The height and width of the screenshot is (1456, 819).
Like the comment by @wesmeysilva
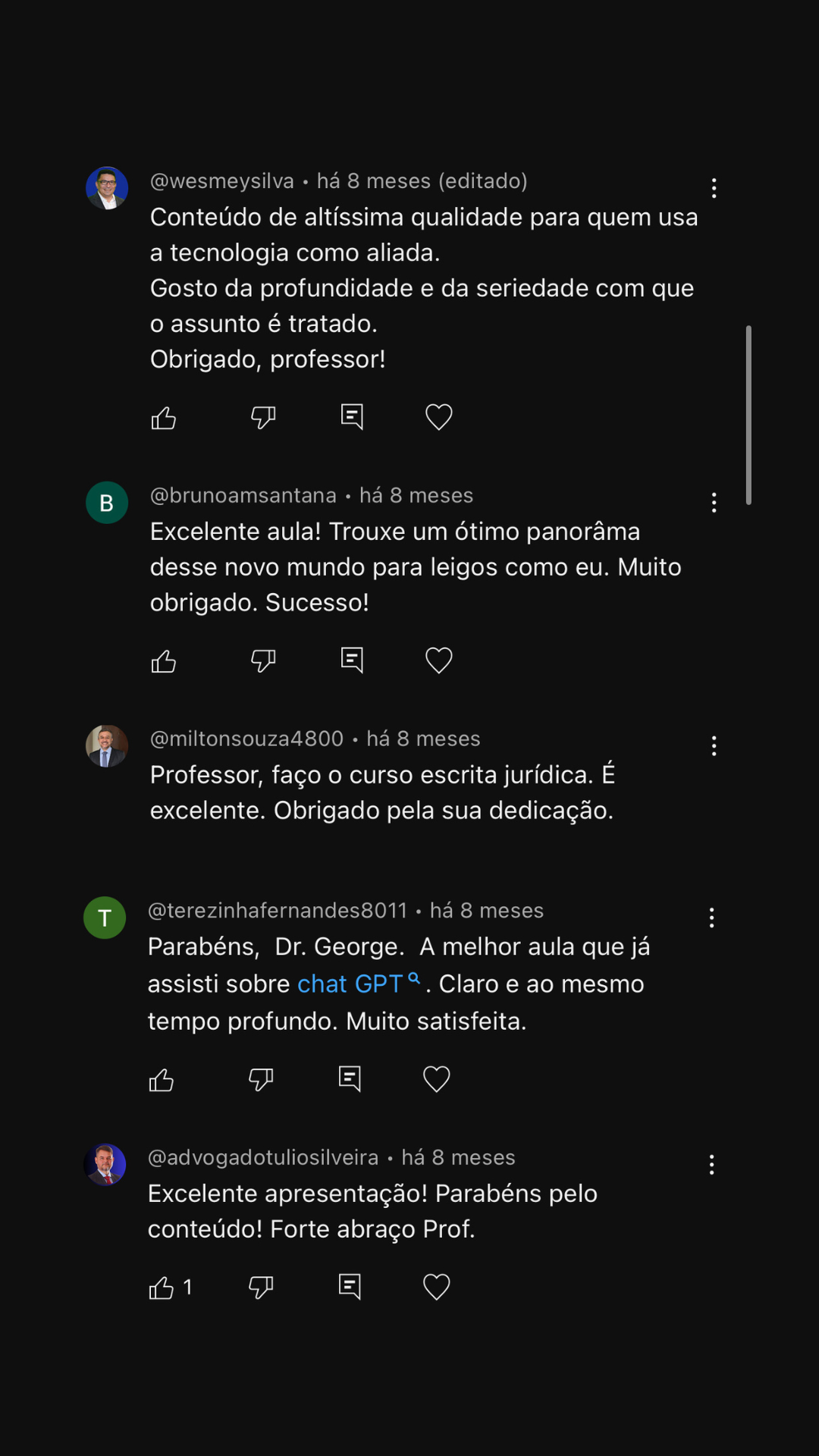[x=165, y=416]
